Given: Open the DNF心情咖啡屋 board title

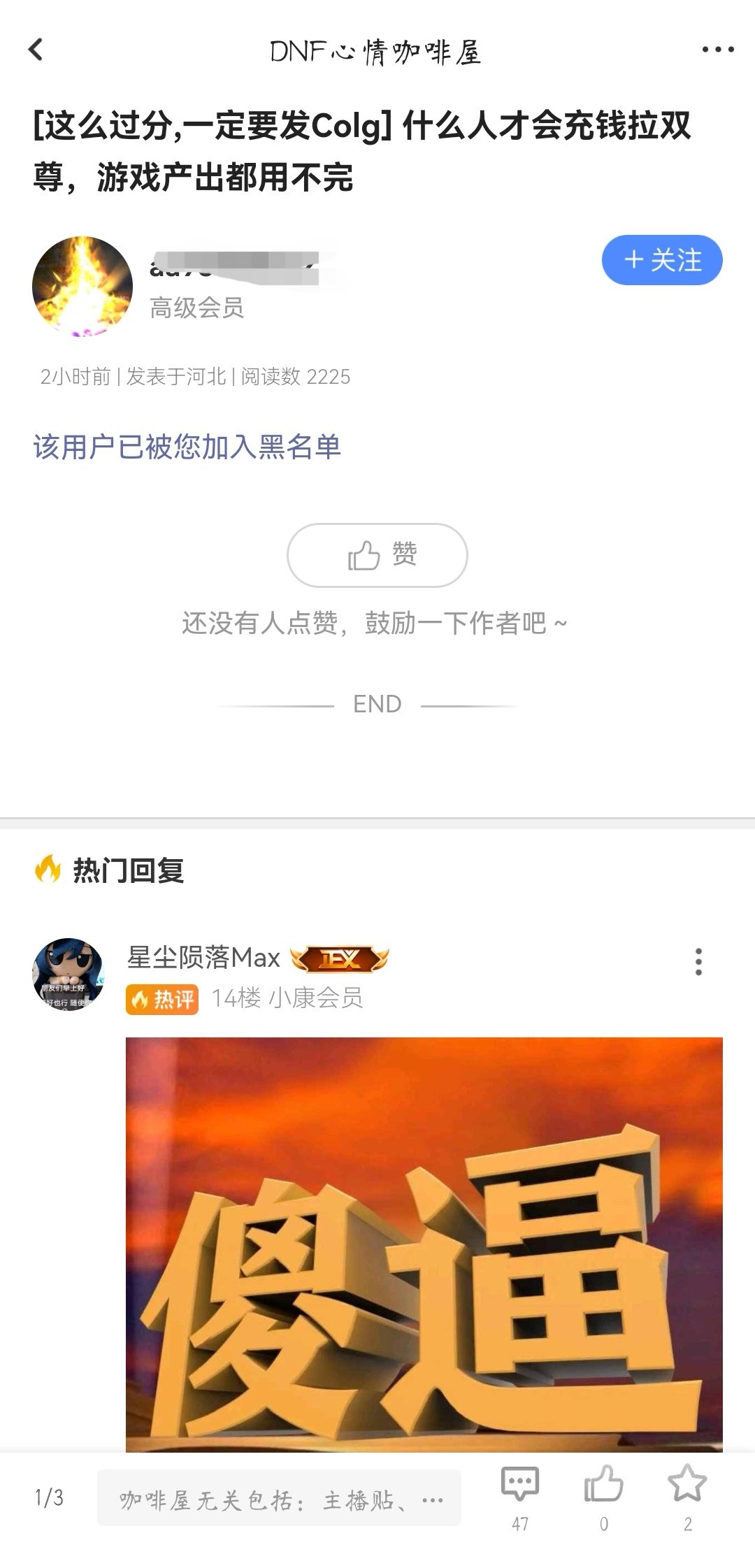Looking at the screenshot, I should pyautogui.click(x=375, y=52).
